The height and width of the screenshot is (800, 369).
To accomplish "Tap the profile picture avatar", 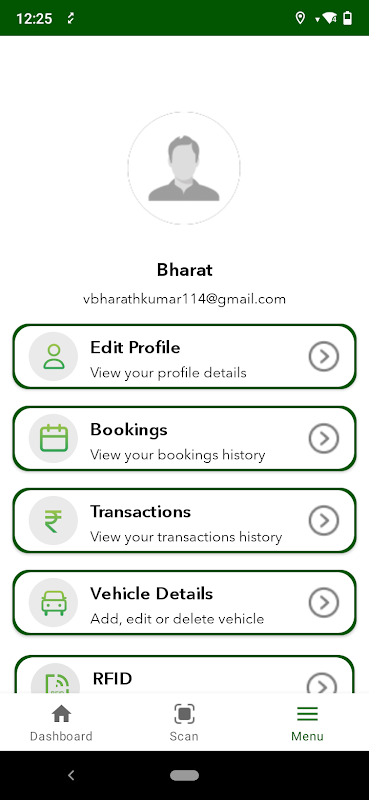I will pyautogui.click(x=184, y=168).
